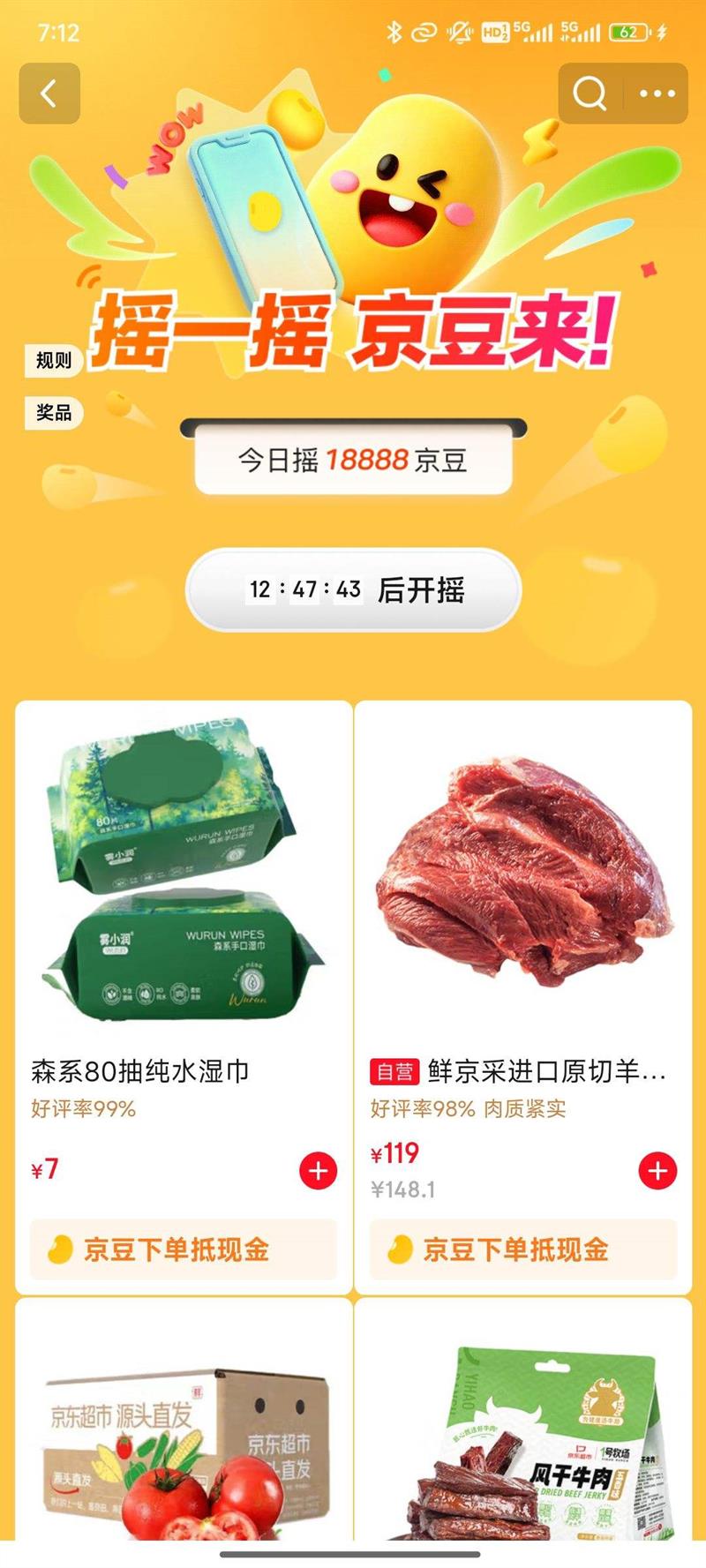706x1568 pixels.
Task: Add 森系80抽纯水湿巾 to cart
Action: tap(319, 1171)
